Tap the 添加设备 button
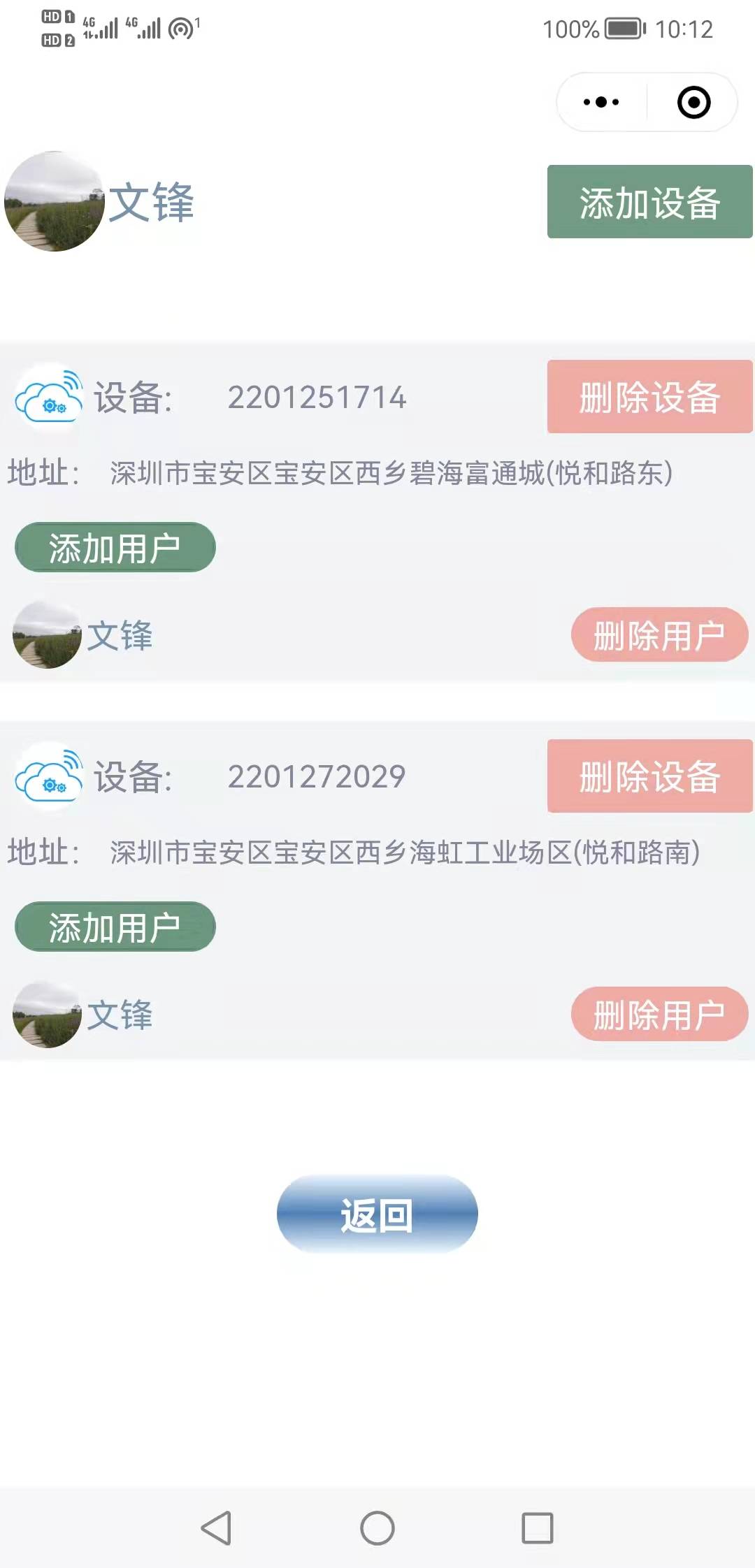The width and height of the screenshot is (755, 1568). [649, 202]
